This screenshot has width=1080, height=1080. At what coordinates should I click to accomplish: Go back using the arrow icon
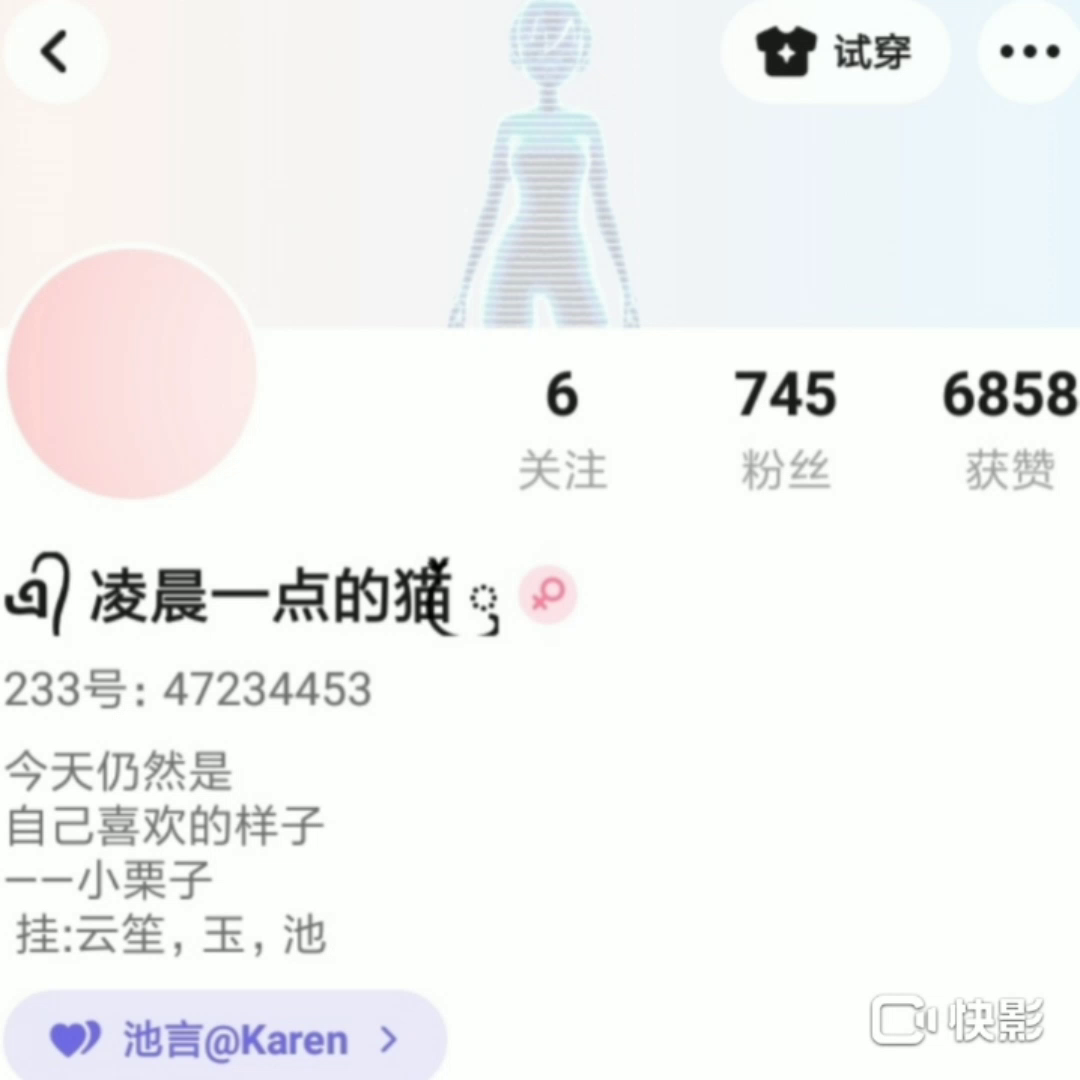tap(55, 52)
